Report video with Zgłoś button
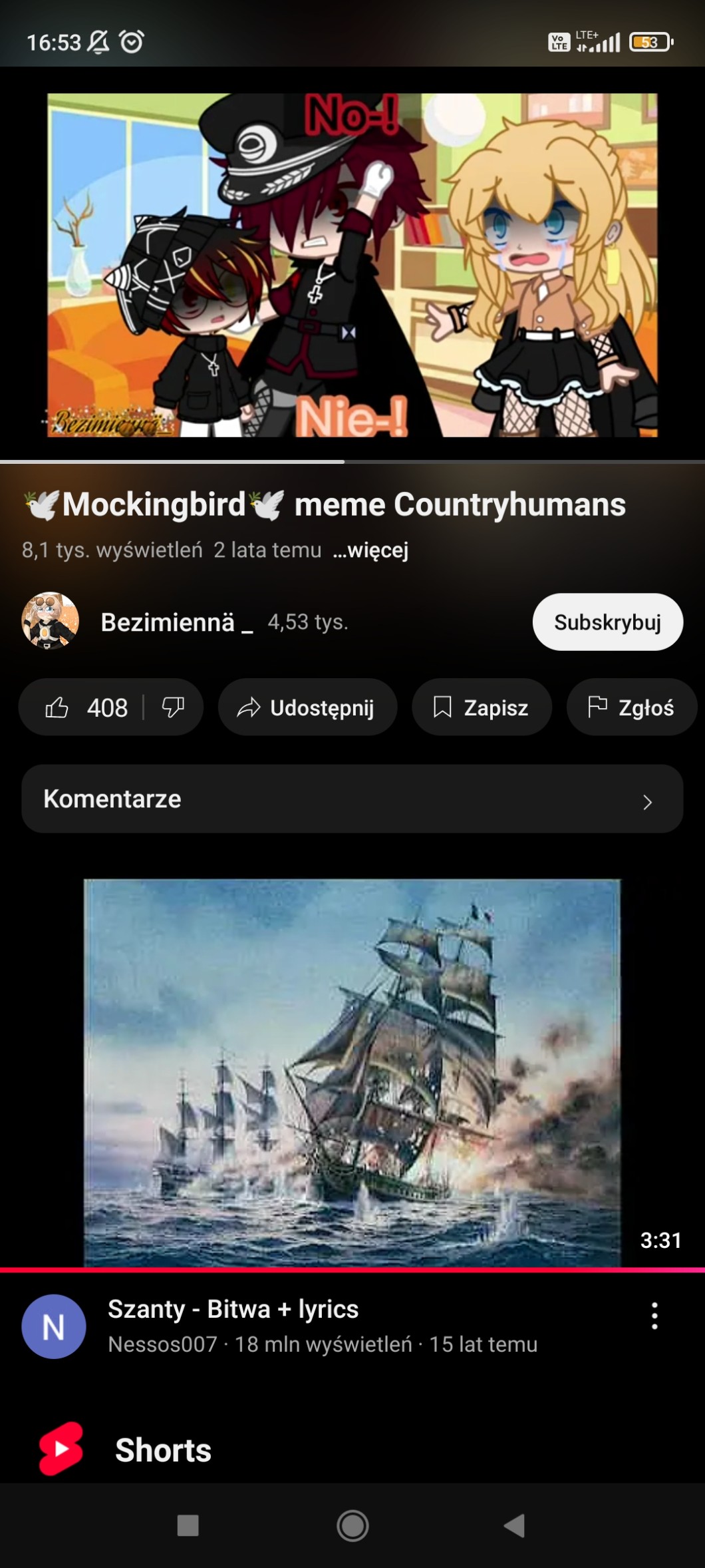The width and height of the screenshot is (705, 1568). coord(631,707)
